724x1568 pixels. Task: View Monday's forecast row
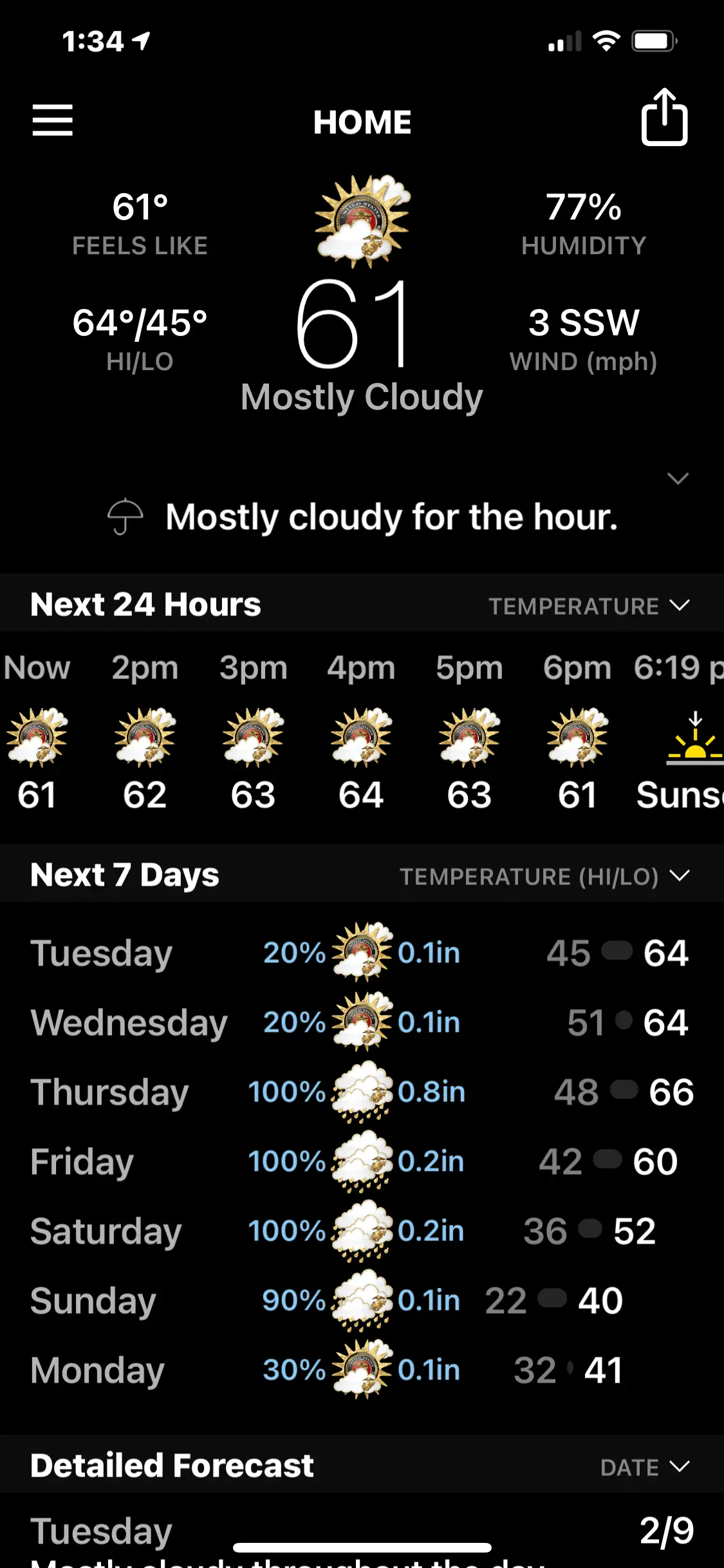click(360, 1370)
